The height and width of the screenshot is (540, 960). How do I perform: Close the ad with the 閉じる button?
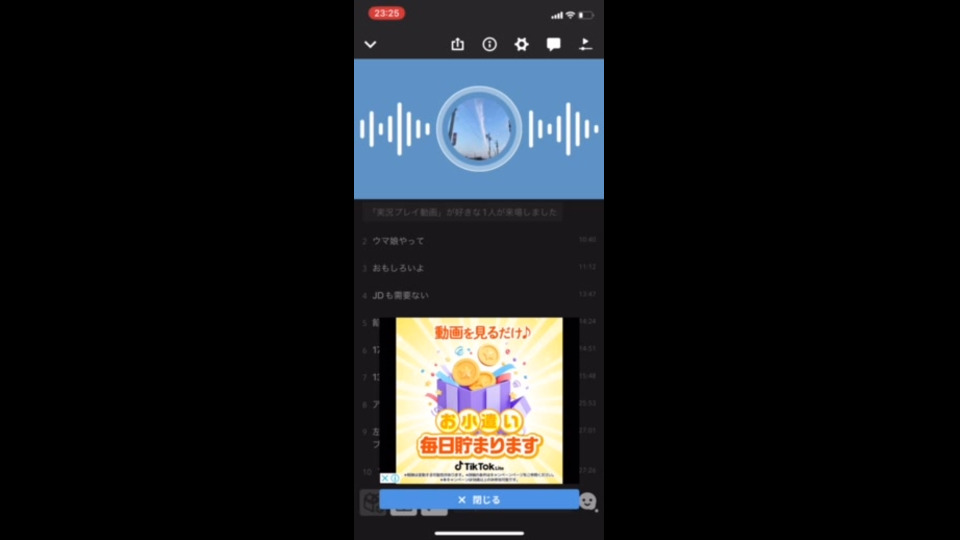click(x=479, y=499)
